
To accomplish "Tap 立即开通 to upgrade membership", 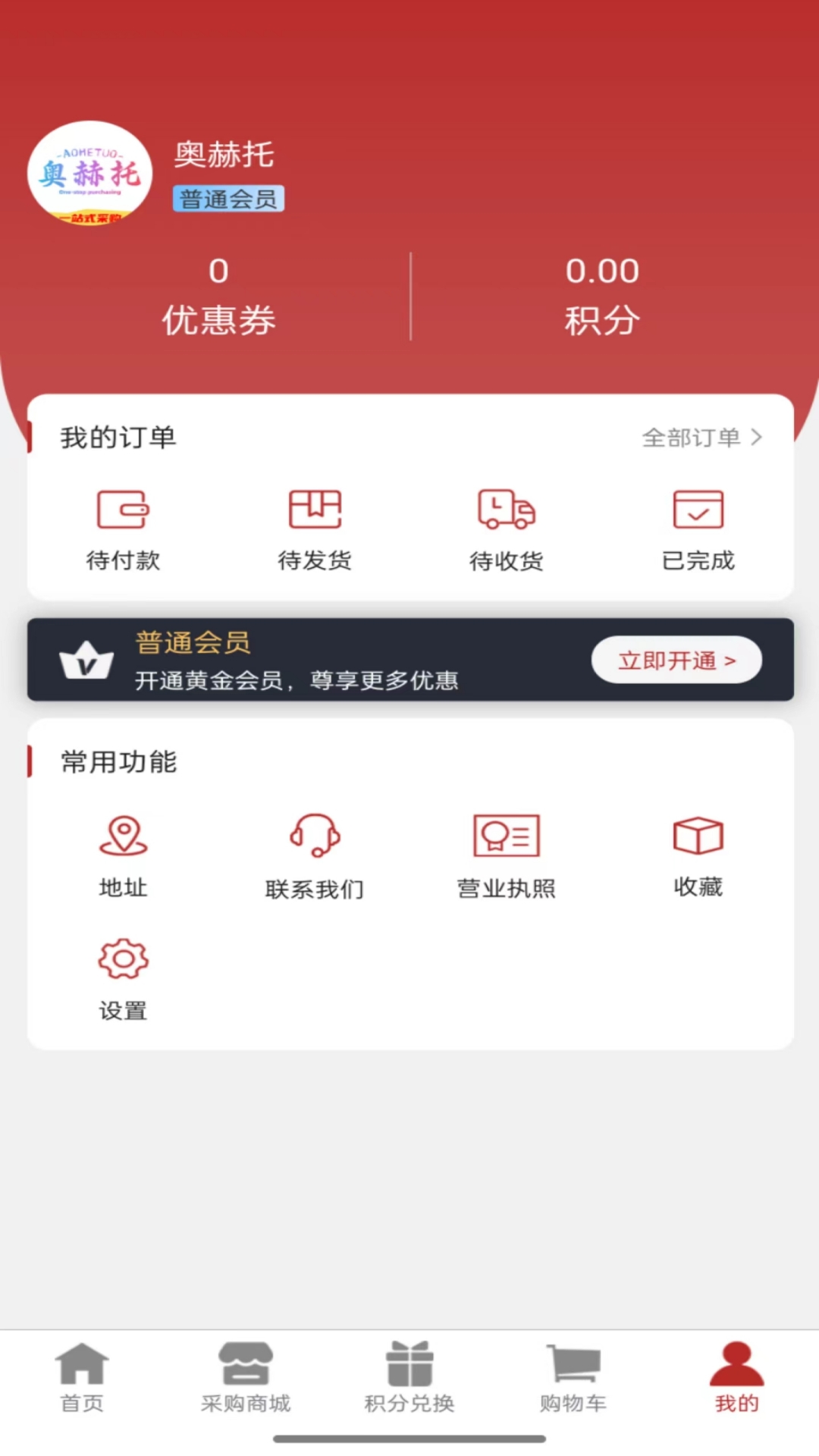I will [x=676, y=660].
